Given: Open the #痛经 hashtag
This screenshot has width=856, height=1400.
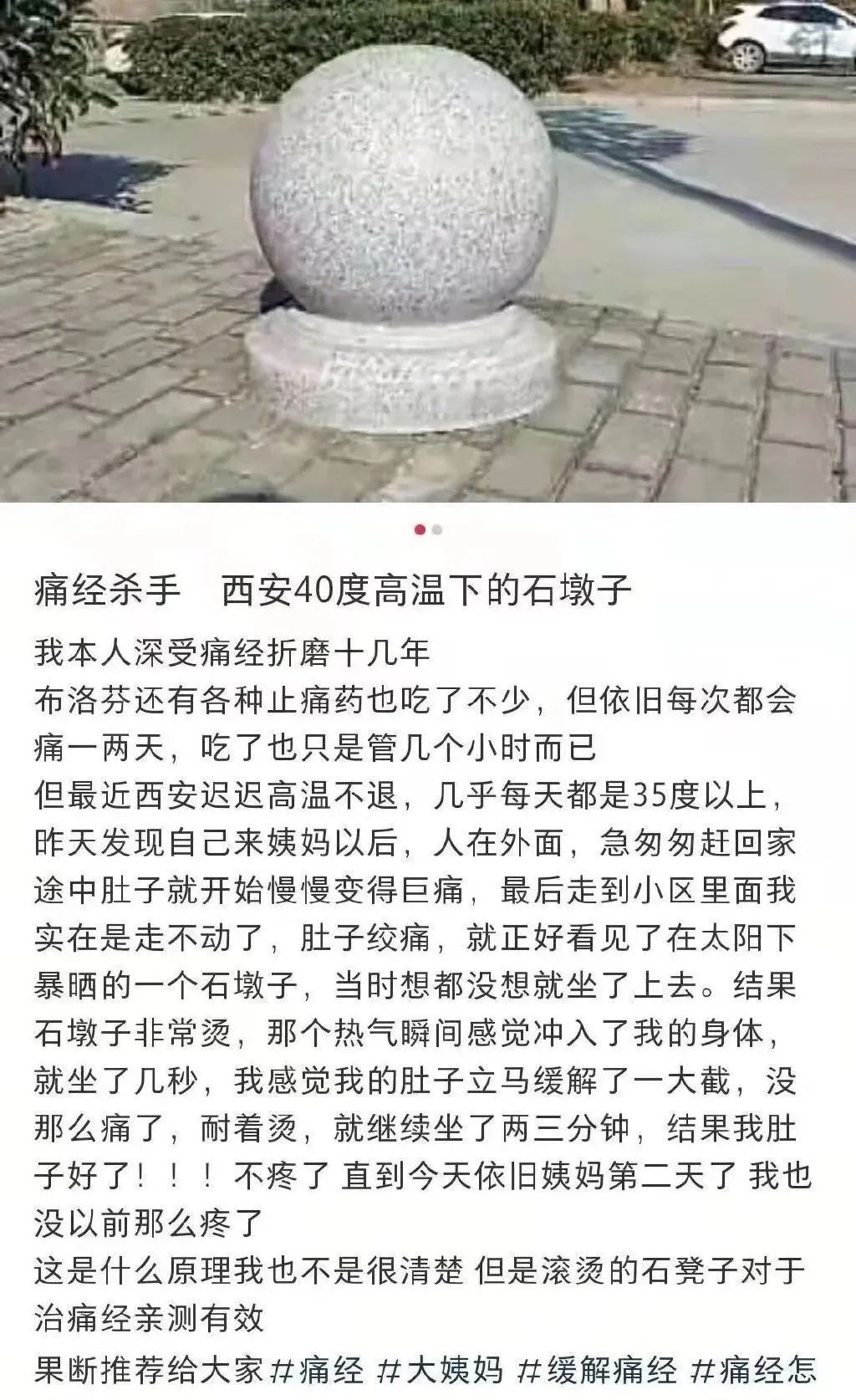Looking at the screenshot, I should (x=319, y=1371).
